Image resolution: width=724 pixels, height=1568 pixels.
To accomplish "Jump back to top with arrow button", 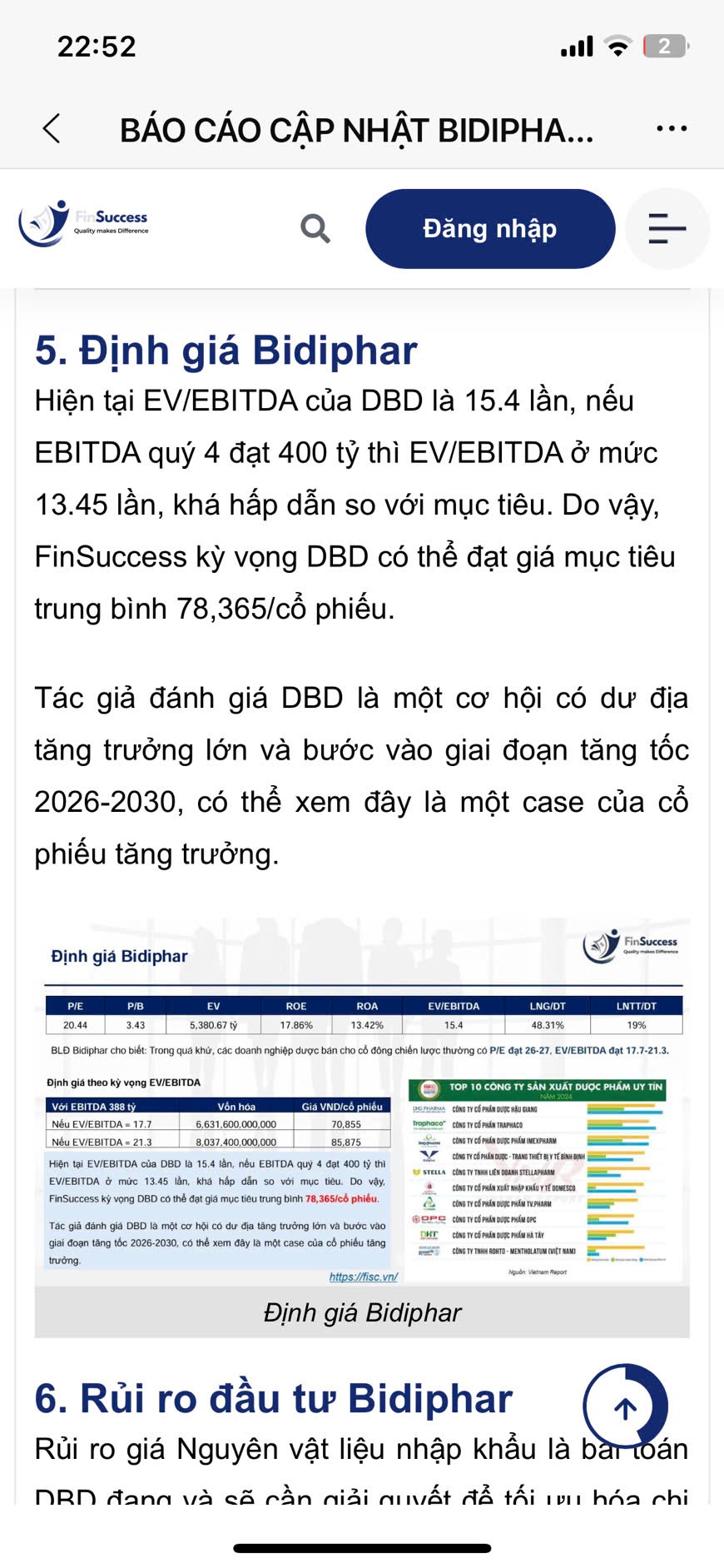I will (x=625, y=1406).
